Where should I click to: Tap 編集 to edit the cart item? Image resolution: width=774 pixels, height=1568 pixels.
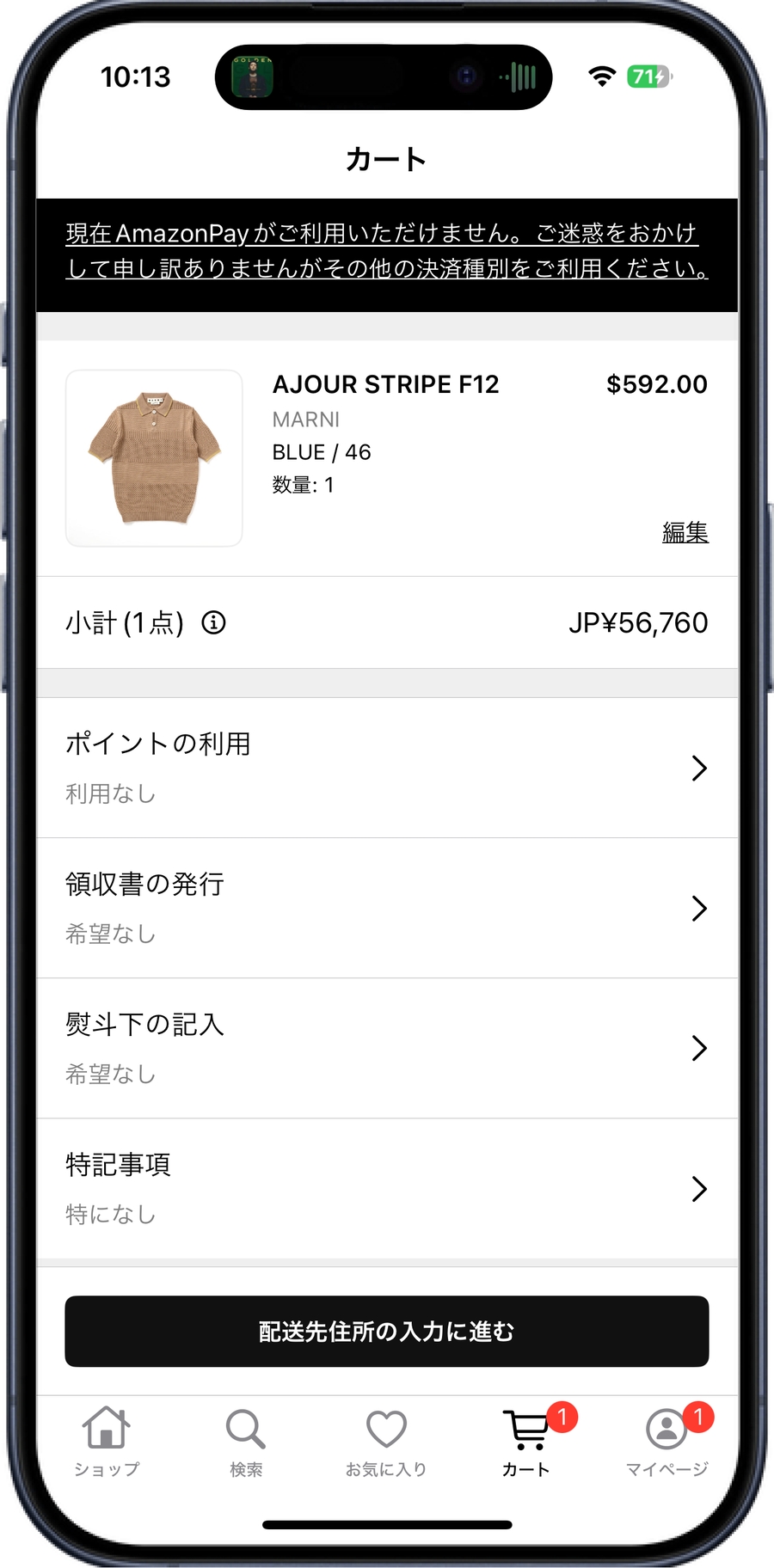[x=685, y=532]
